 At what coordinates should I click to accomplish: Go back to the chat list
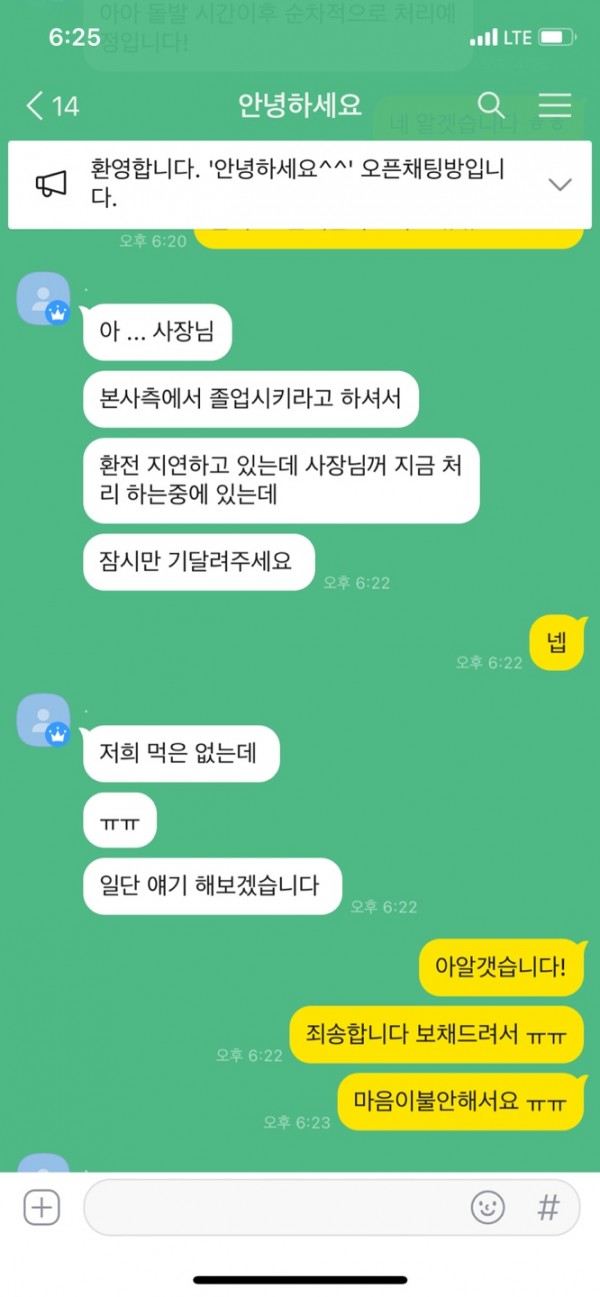[50, 105]
